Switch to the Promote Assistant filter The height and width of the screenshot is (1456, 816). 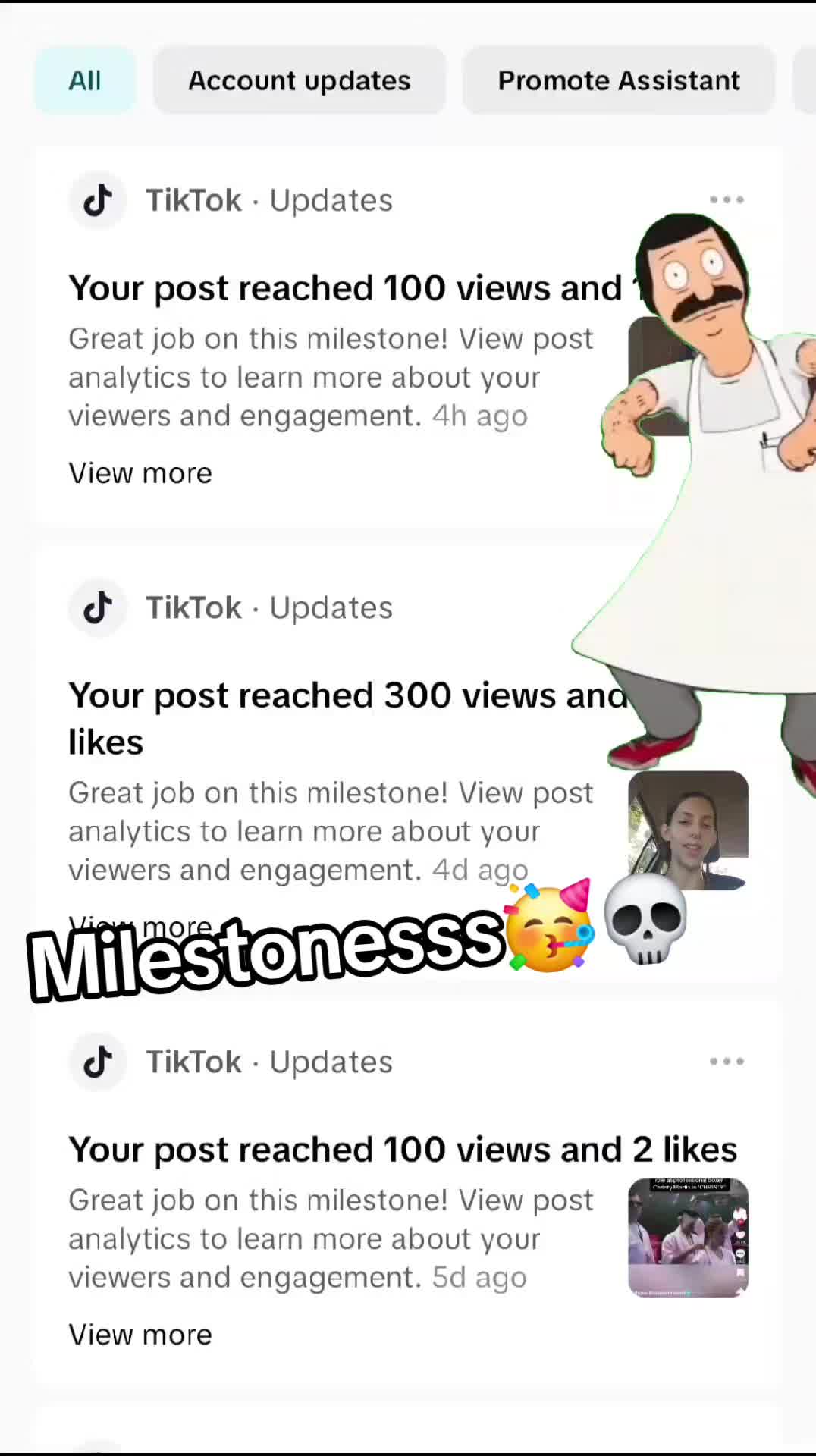click(618, 80)
